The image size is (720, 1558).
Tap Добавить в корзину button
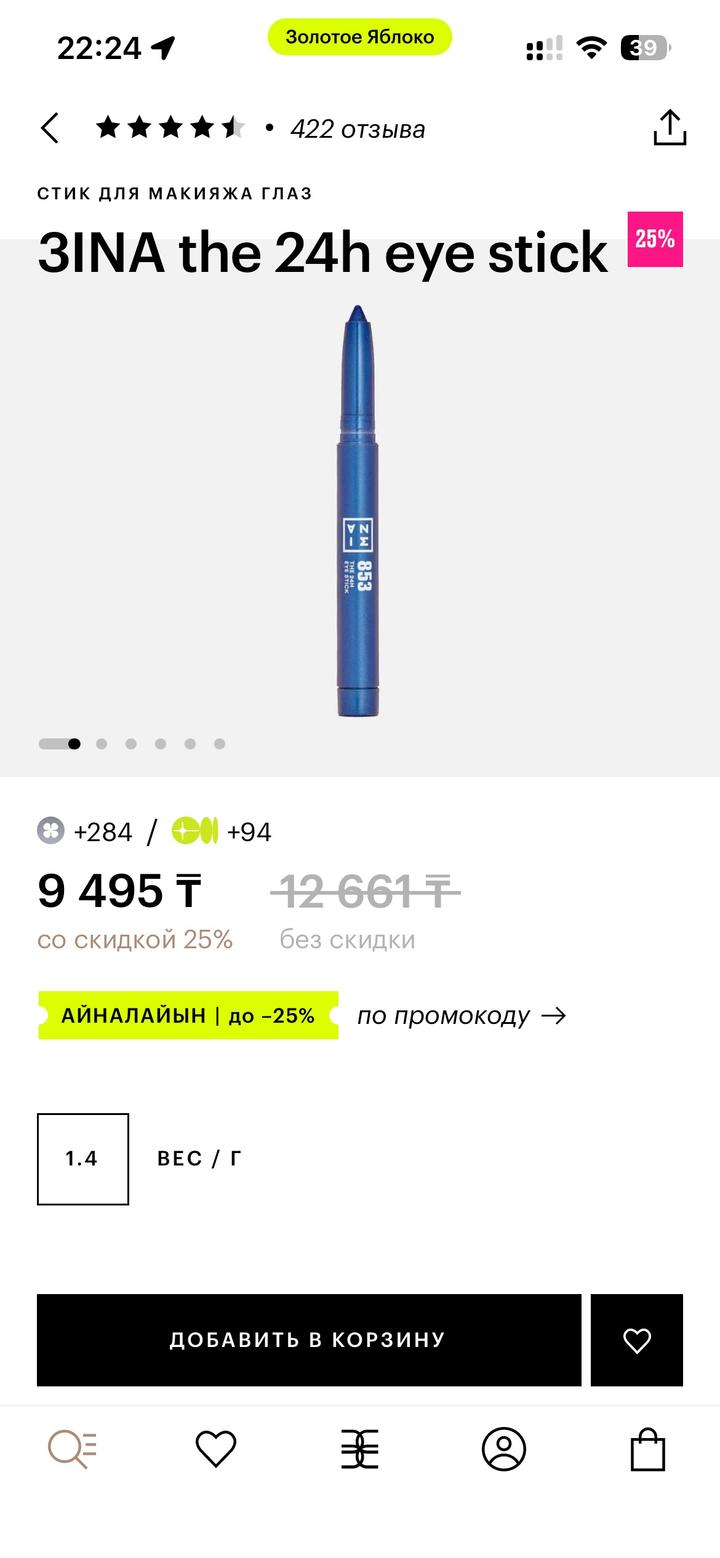[308, 1340]
